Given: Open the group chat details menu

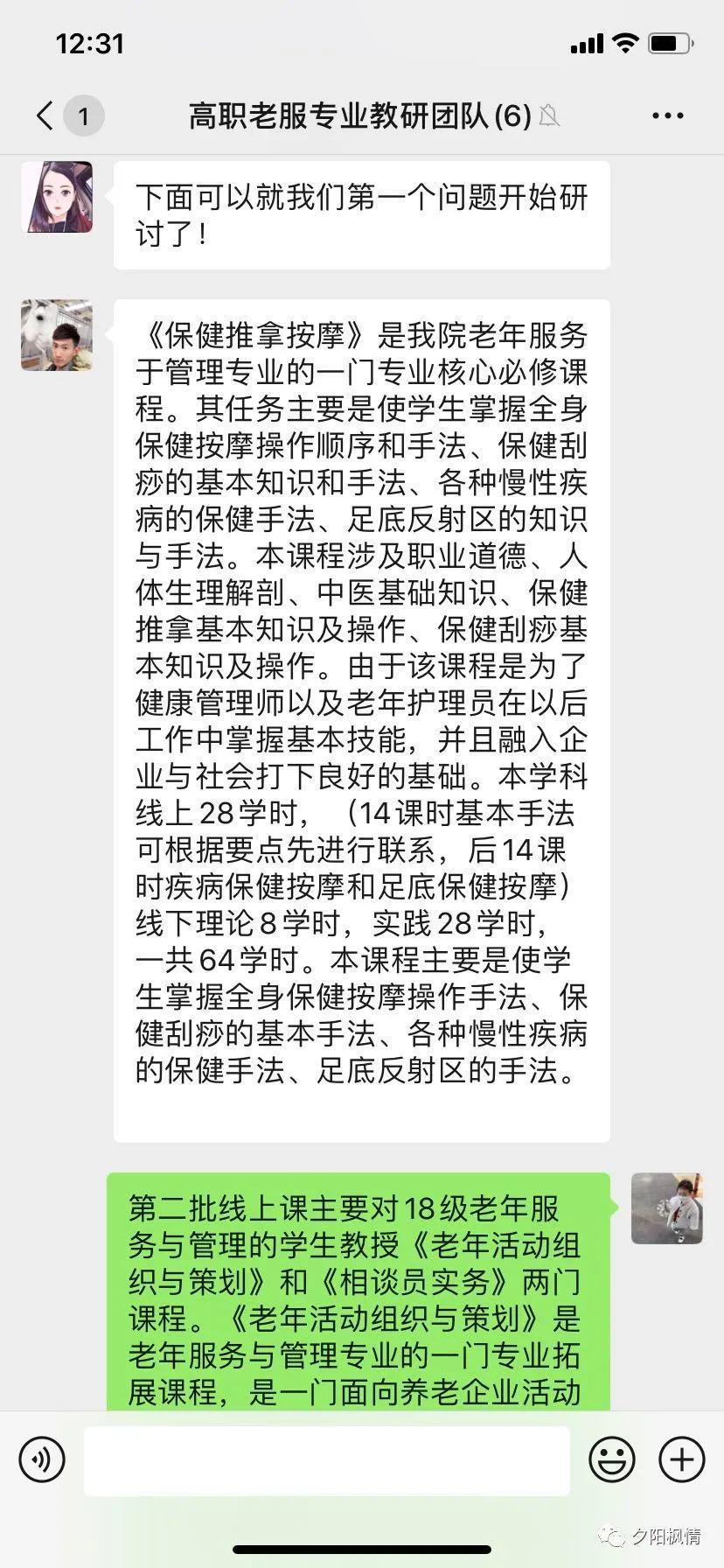Looking at the screenshot, I should point(667,115).
